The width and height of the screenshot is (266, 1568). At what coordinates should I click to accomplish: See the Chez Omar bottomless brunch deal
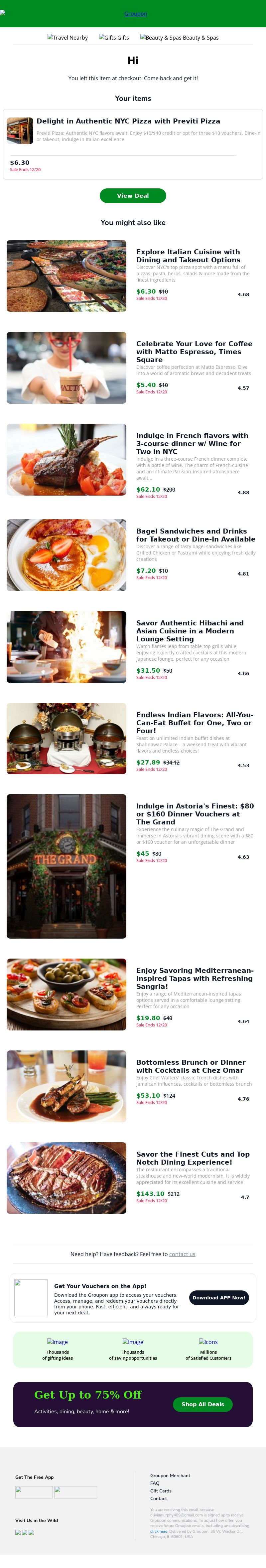pos(191,1066)
